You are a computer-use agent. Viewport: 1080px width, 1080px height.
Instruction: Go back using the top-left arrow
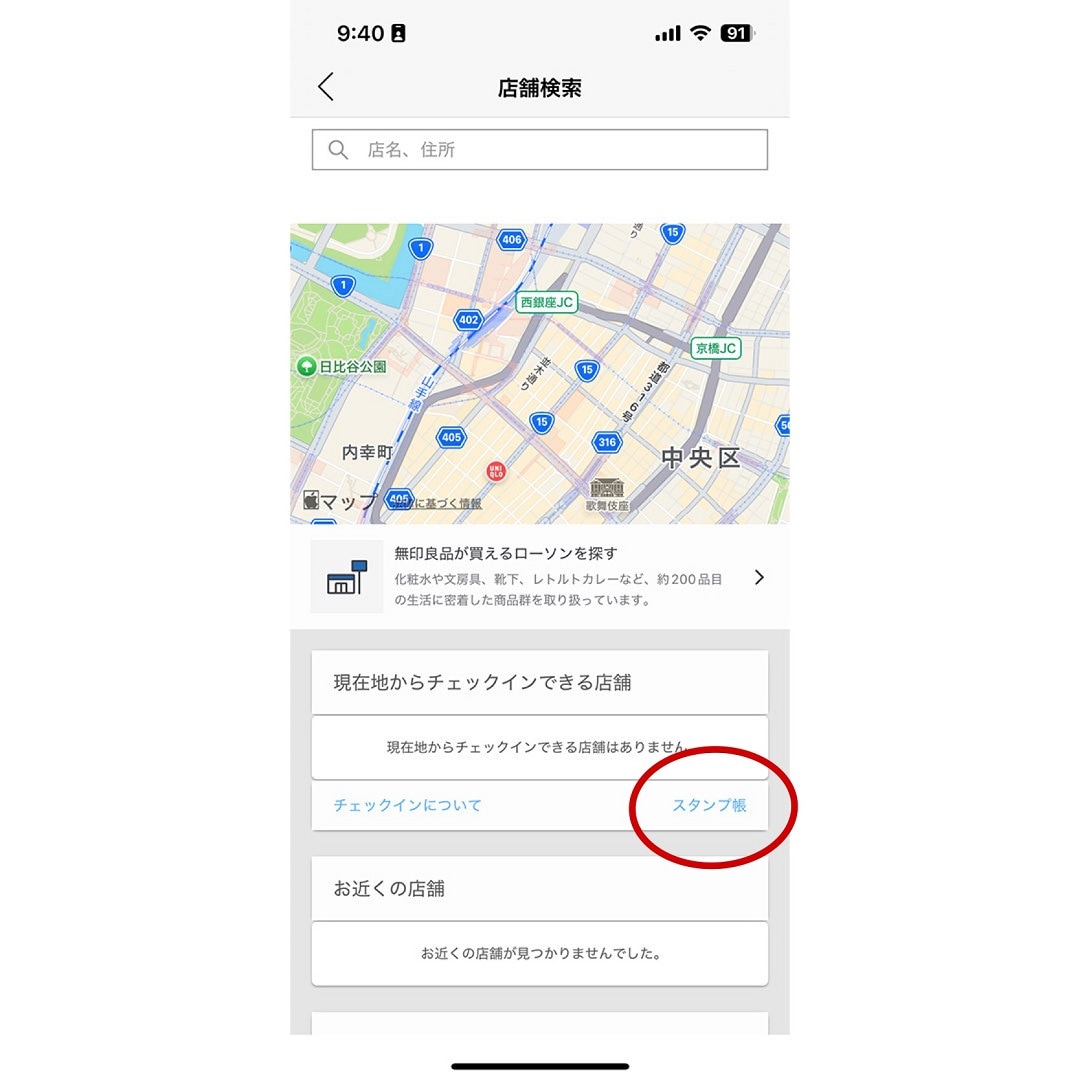(326, 87)
